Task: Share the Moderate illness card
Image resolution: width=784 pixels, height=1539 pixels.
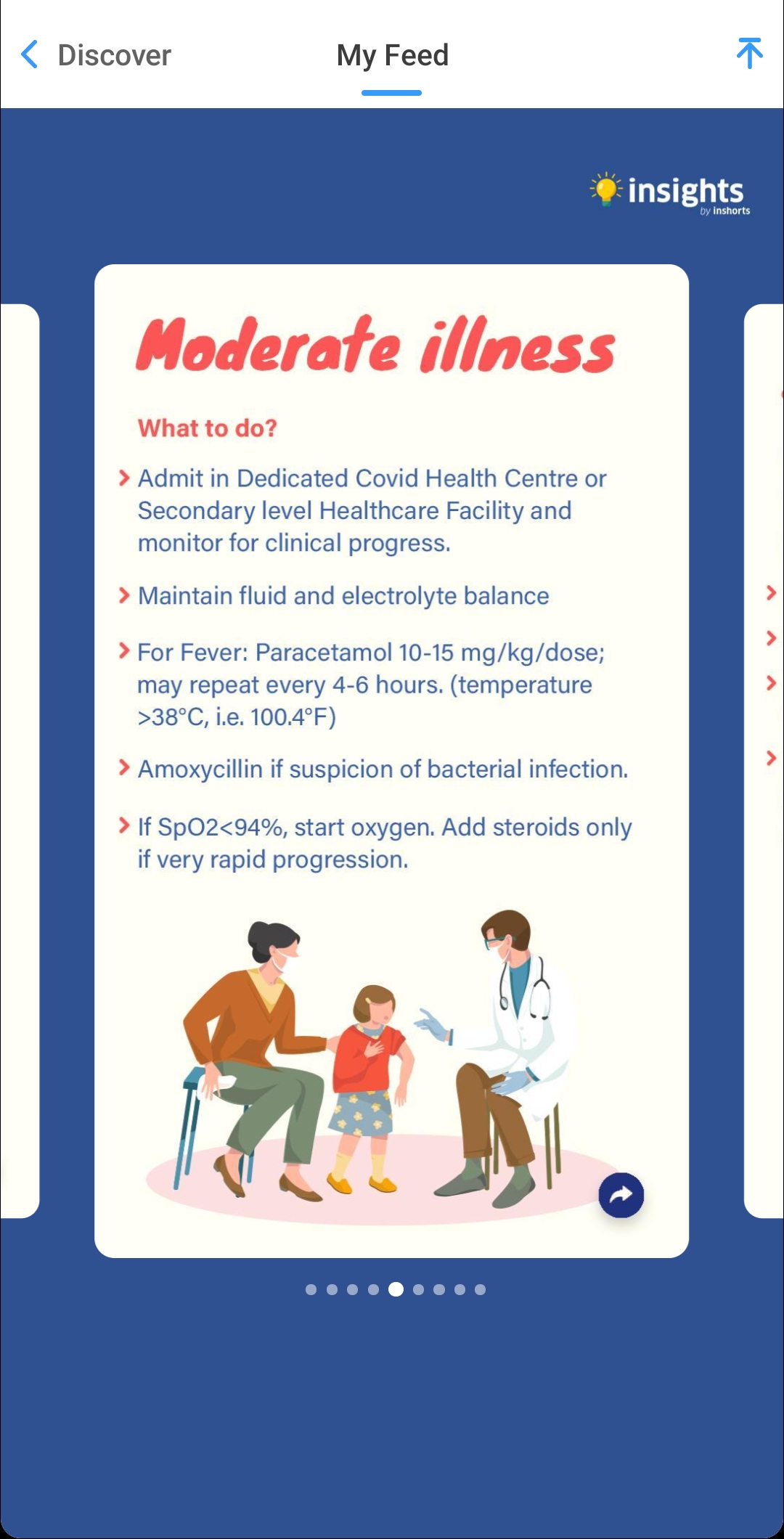Action: (621, 1194)
